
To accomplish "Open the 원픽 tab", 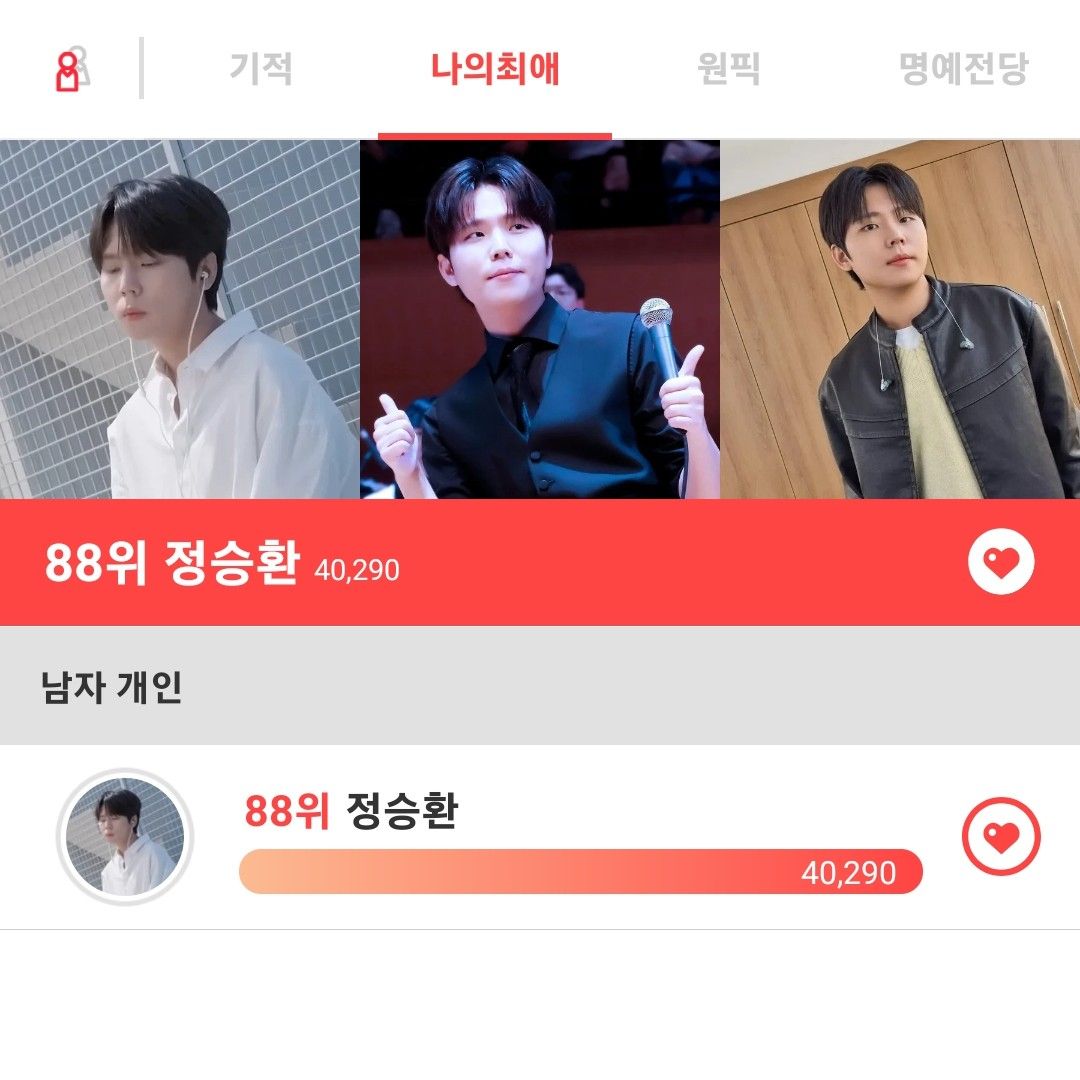I will (728, 69).
